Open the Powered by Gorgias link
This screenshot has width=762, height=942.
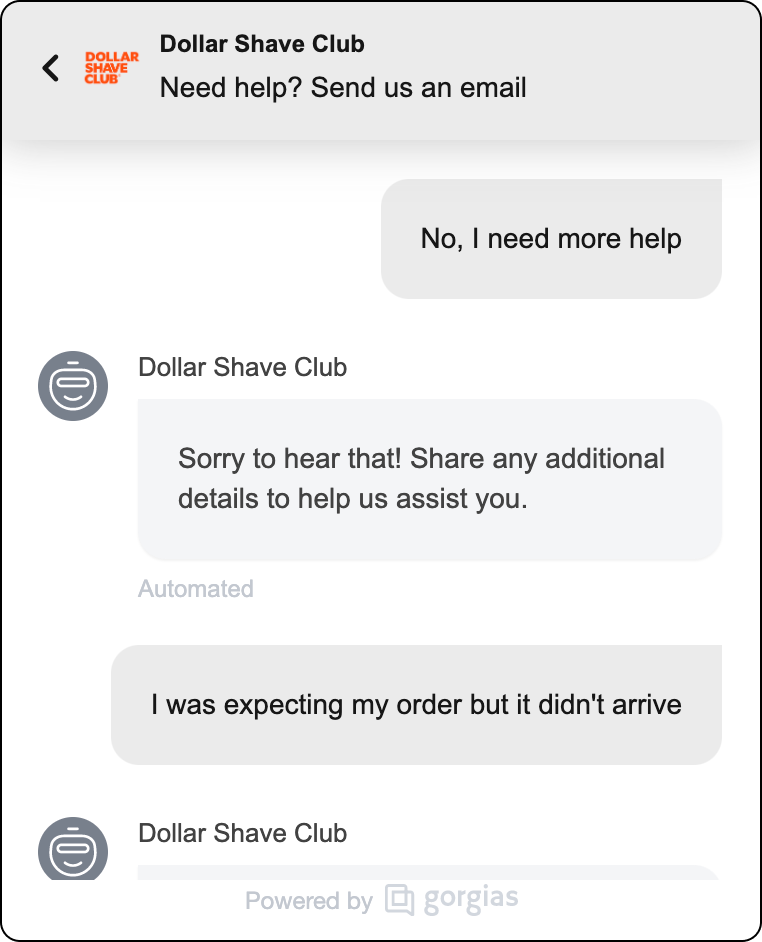click(381, 899)
